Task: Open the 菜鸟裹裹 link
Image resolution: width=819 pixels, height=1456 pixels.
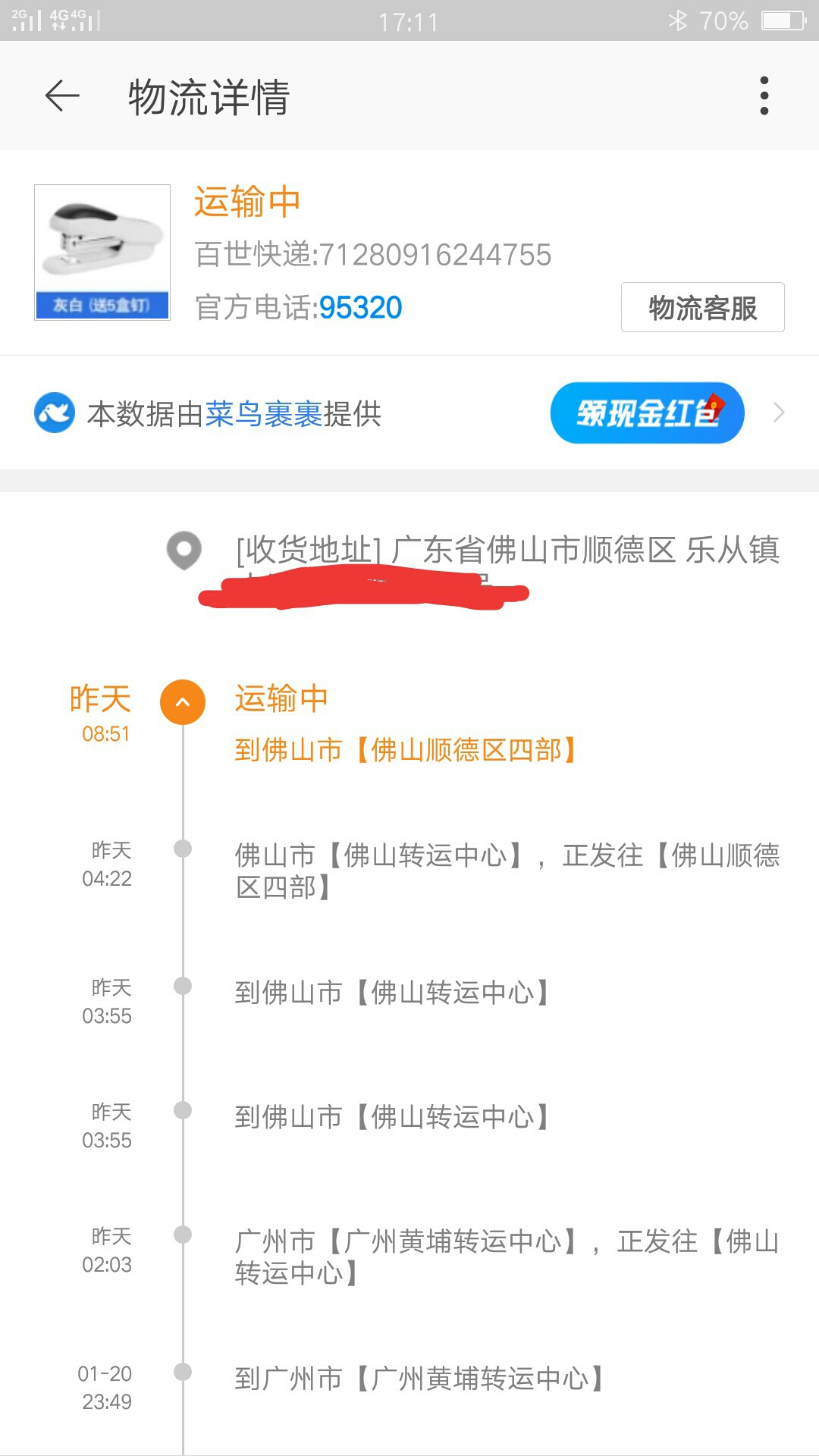Action: (263, 414)
